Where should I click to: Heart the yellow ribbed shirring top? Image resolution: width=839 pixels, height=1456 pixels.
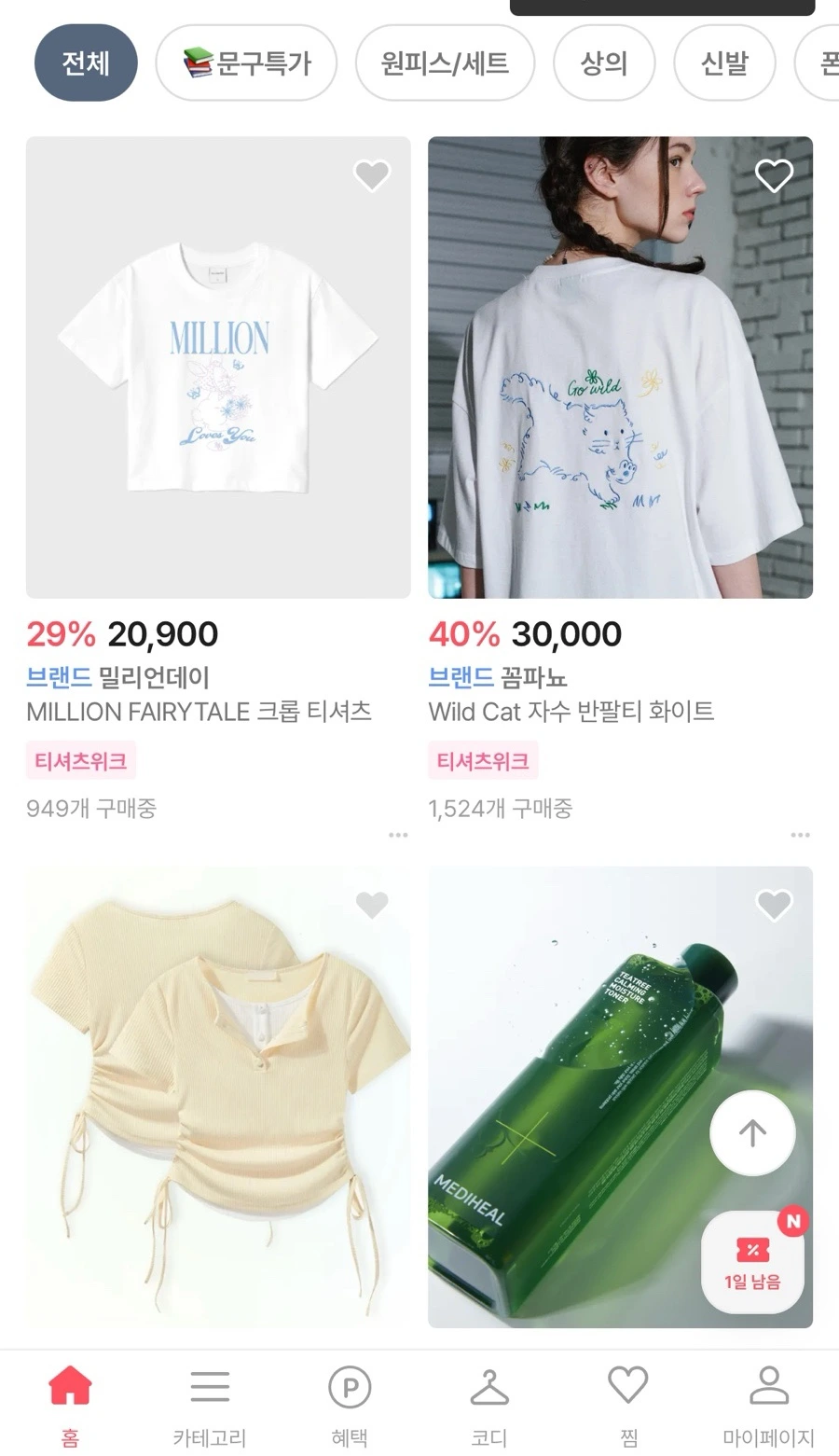tap(372, 905)
